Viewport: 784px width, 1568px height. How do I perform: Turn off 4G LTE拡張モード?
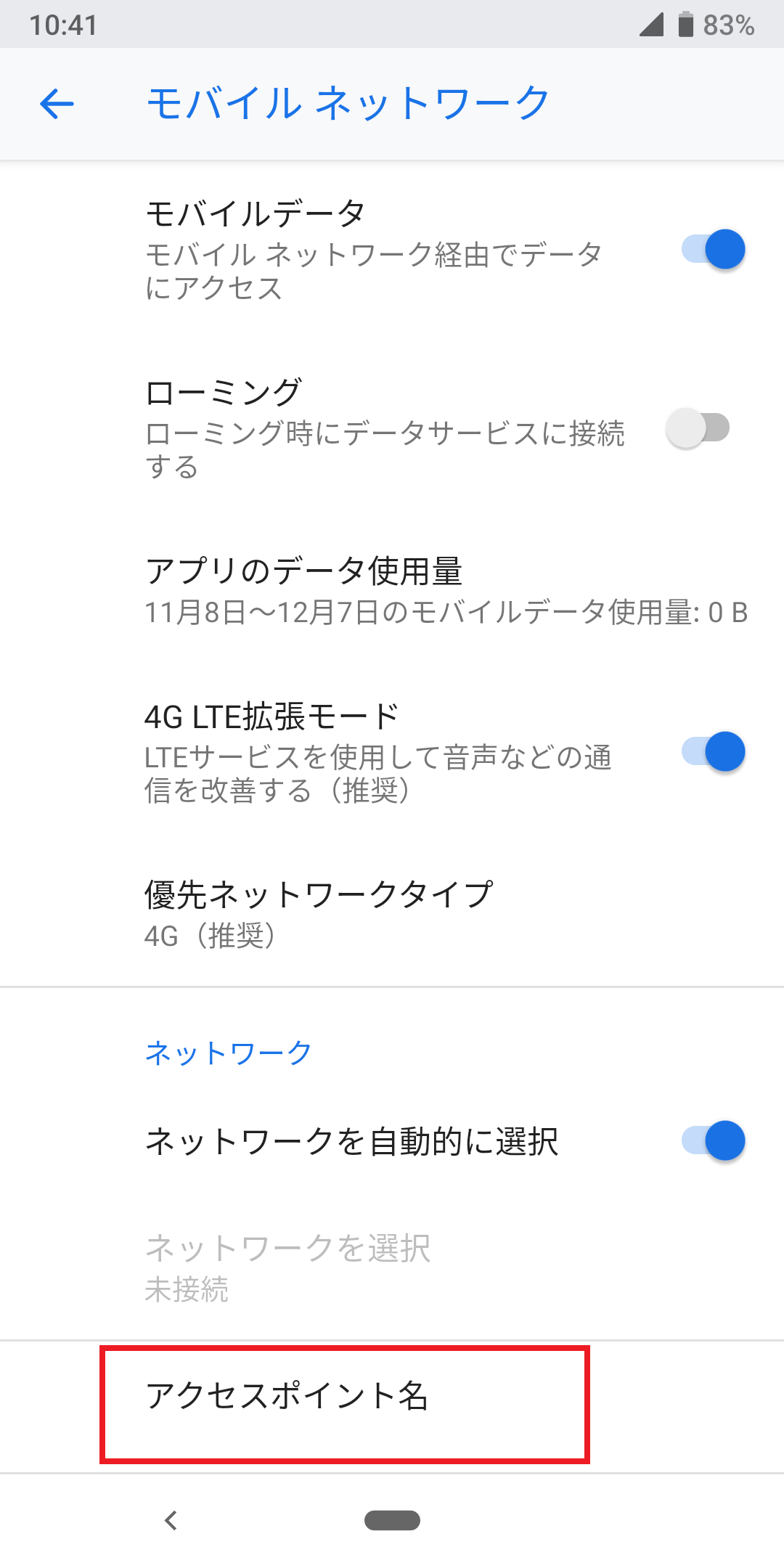coord(714,752)
